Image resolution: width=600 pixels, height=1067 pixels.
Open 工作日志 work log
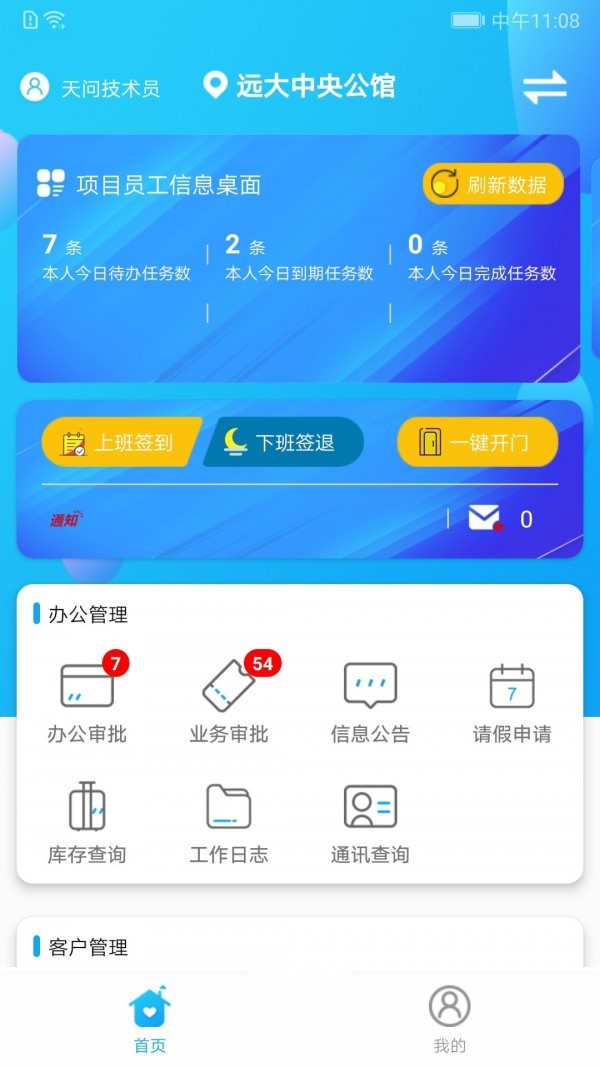pyautogui.click(x=229, y=822)
